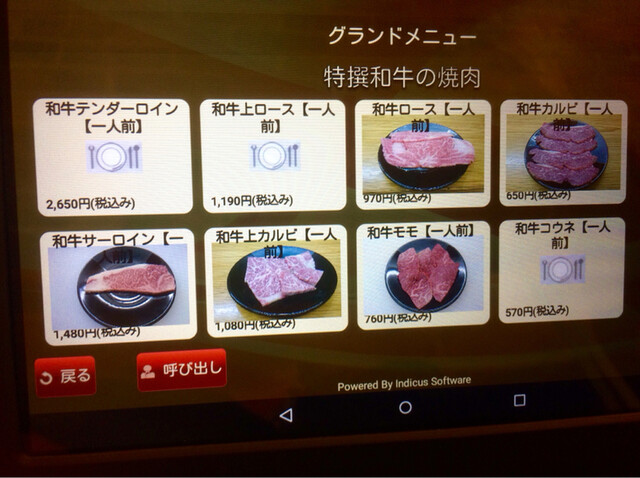Viewport: 640px width, 478px height.
Task: Open 和牛上カルビ 1,080円 card
Action: pos(276,278)
